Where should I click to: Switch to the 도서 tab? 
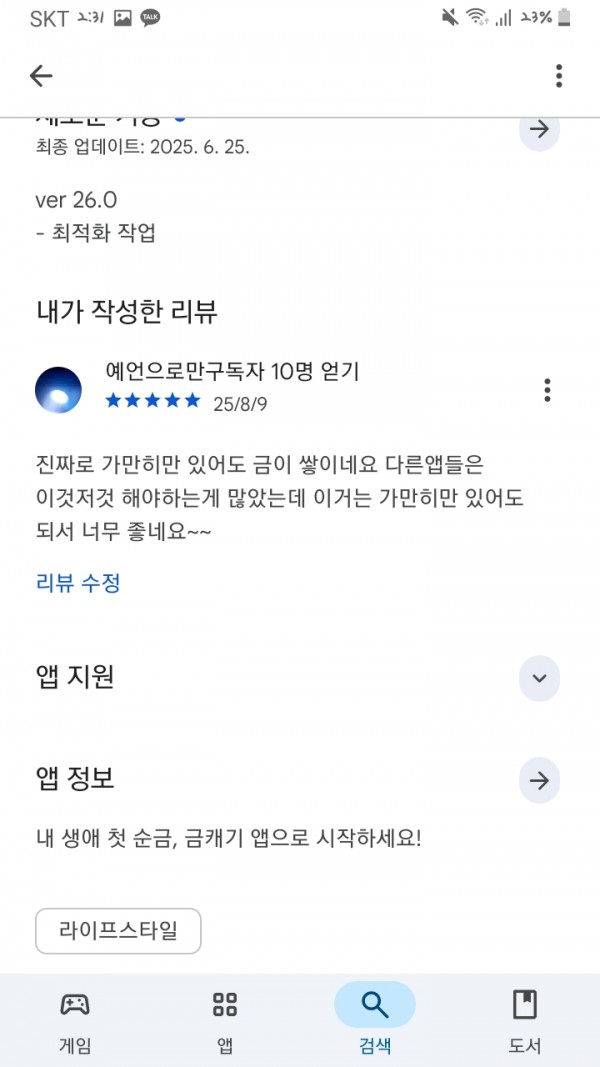click(524, 1021)
